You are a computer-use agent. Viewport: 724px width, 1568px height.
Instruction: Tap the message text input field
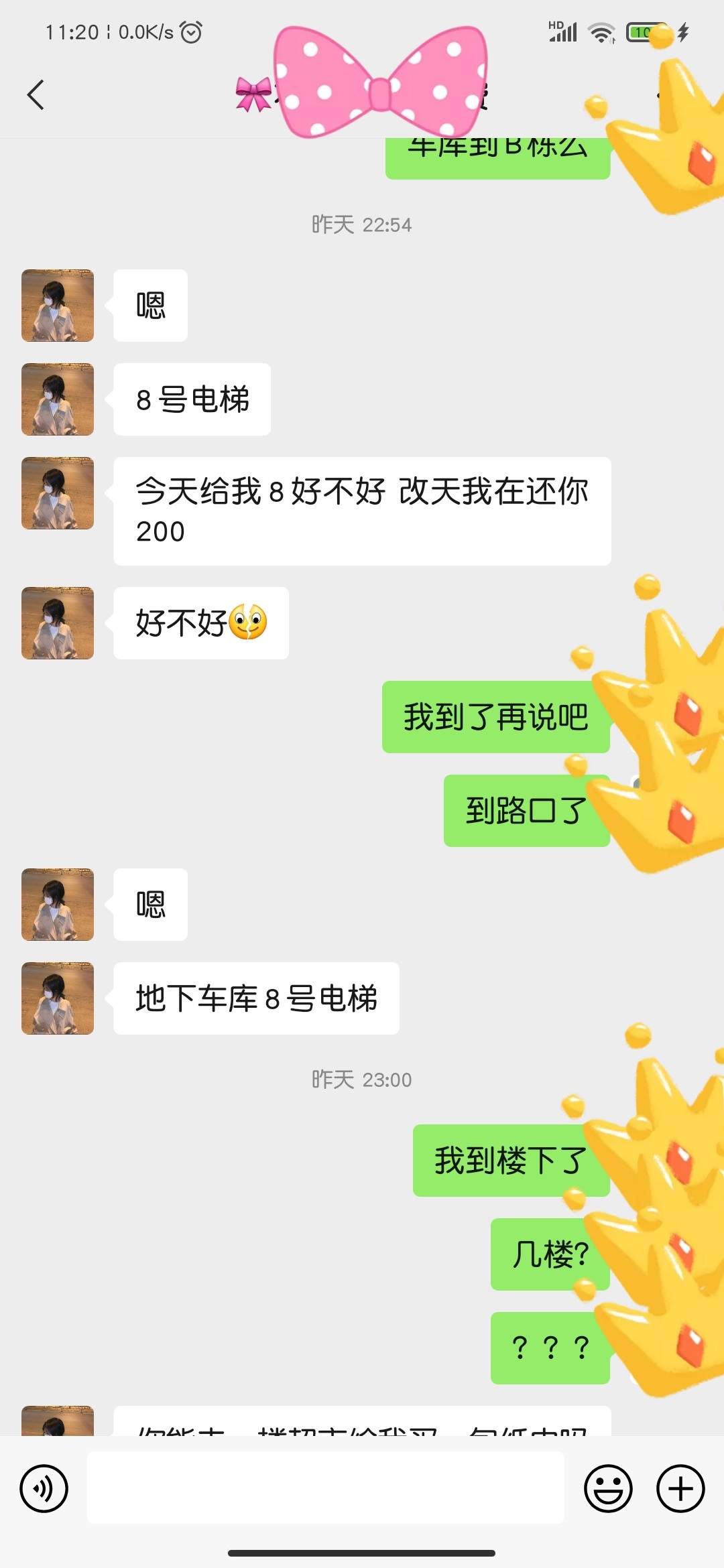(x=325, y=1487)
